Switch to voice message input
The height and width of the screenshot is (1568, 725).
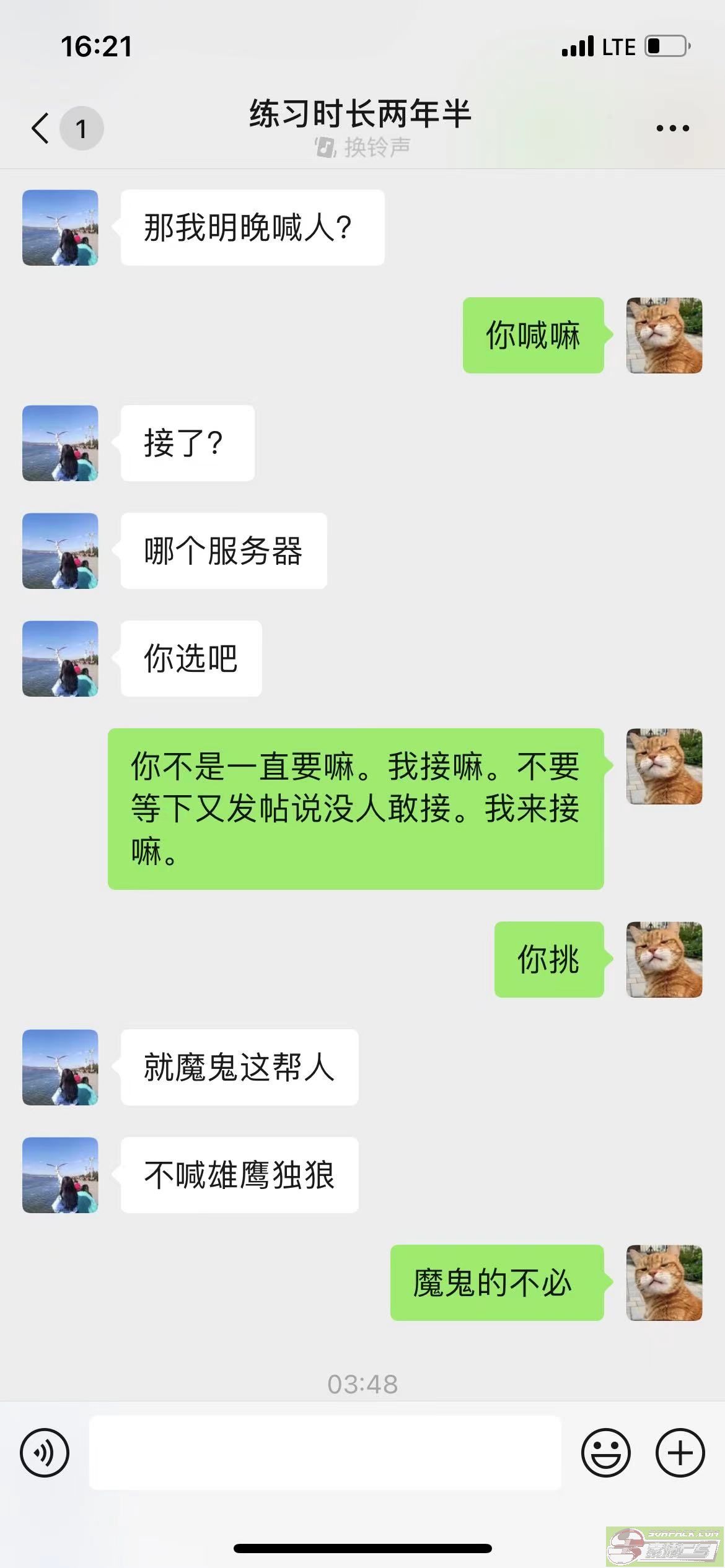click(x=45, y=1452)
